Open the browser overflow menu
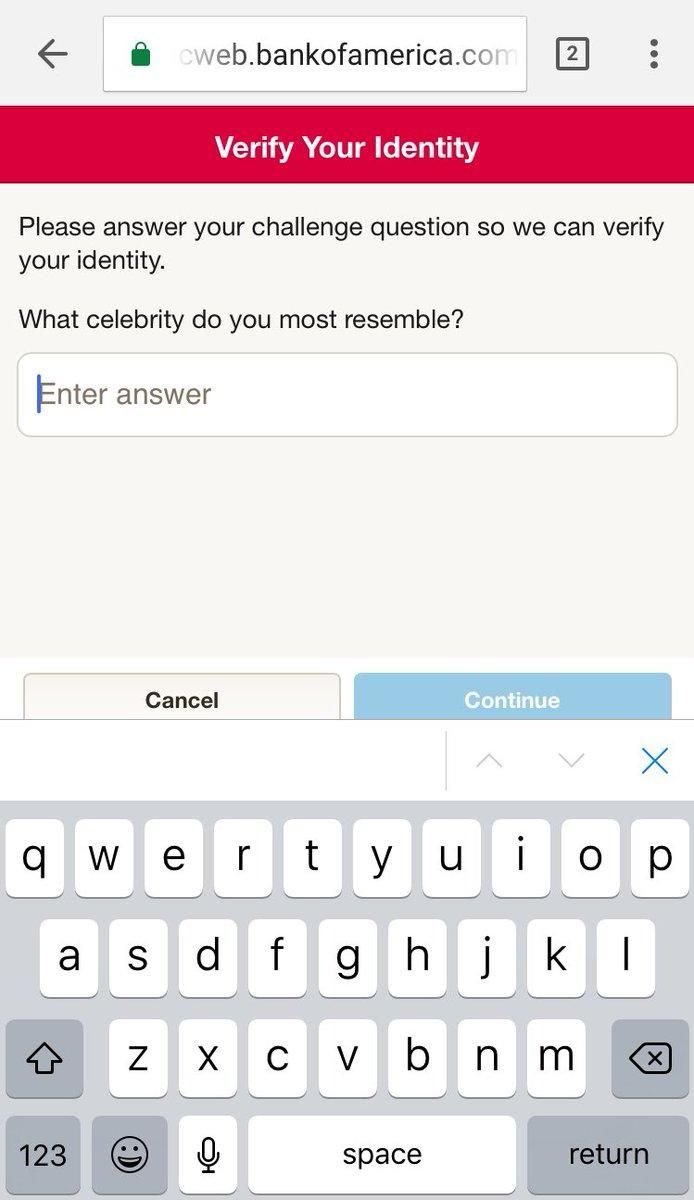Viewport: 694px width, 1200px height. [x=653, y=54]
